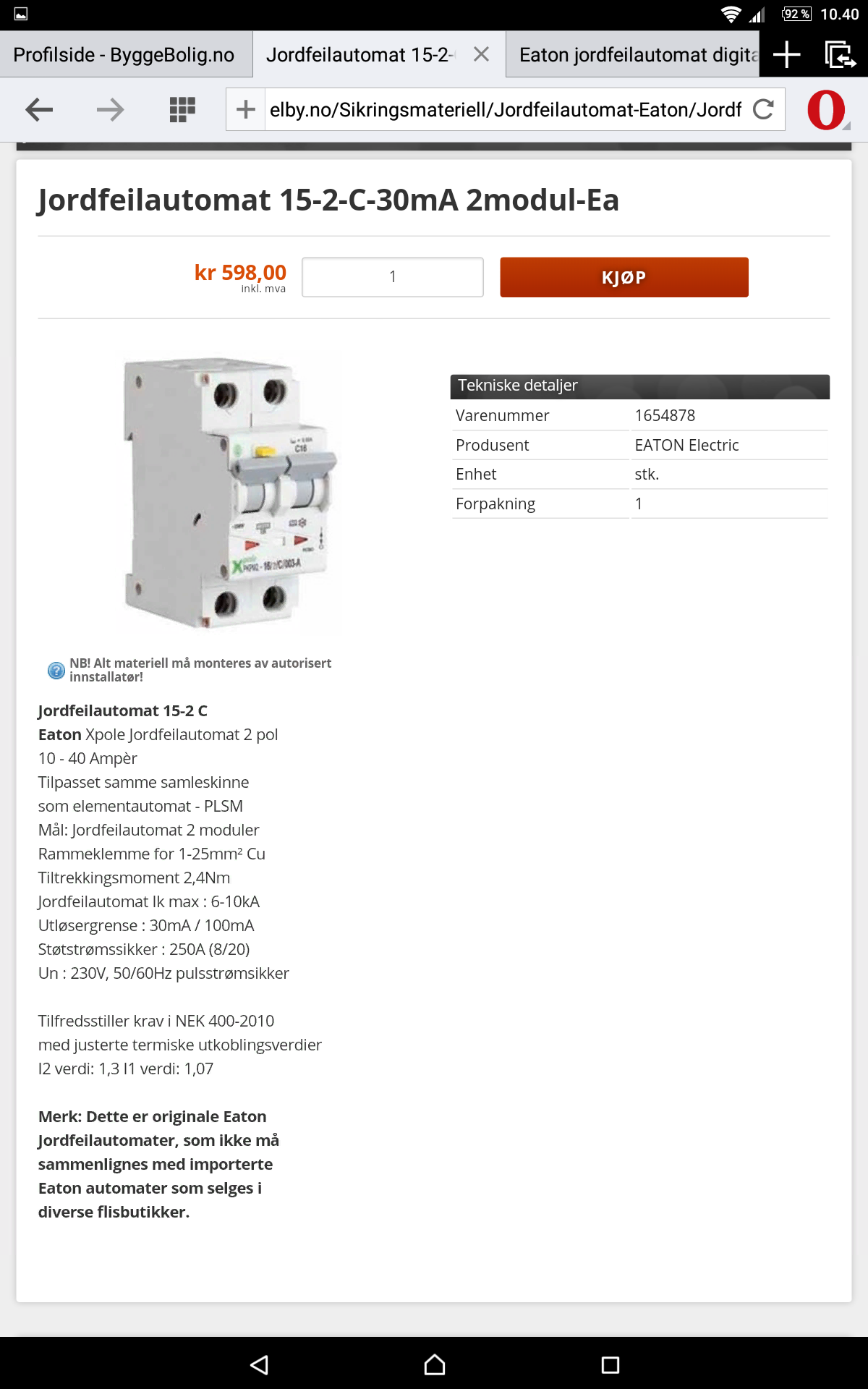Screen dimensions: 868x1389
Task: Tap the help icon beside the NB notice
Action: [x=56, y=671]
